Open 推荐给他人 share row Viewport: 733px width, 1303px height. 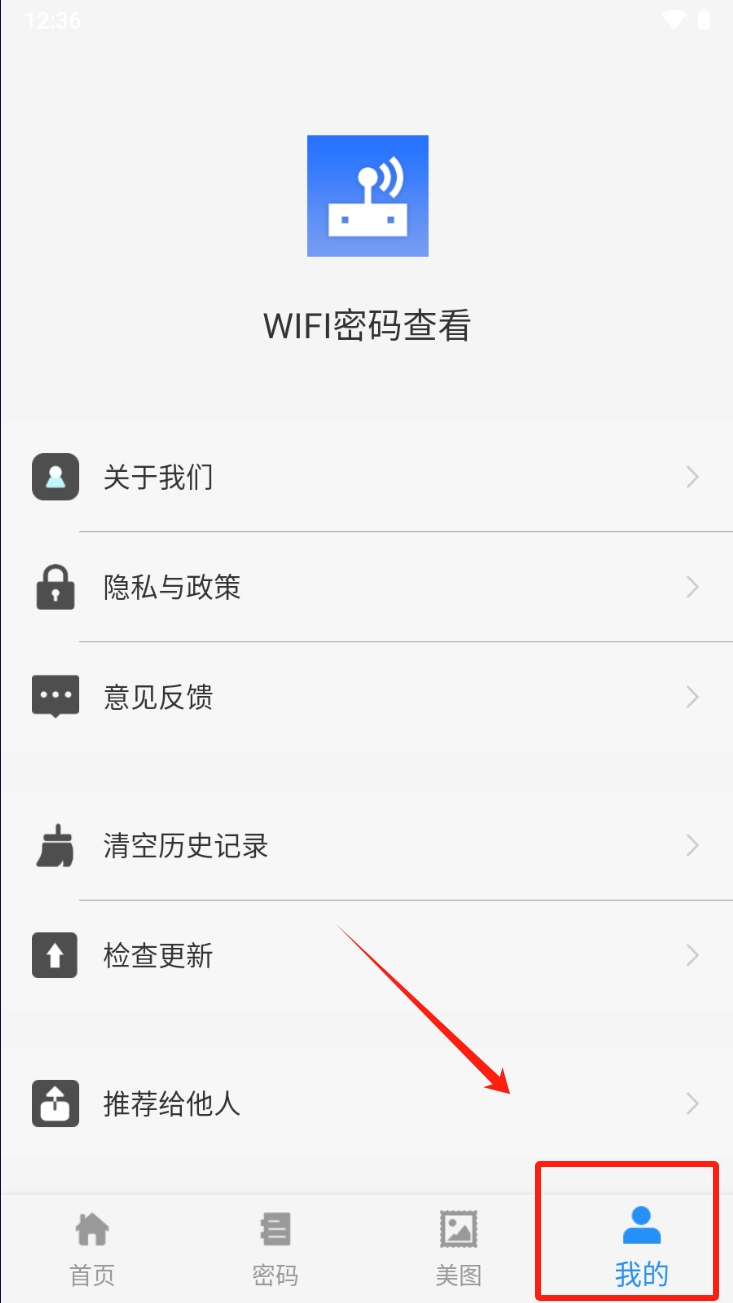click(366, 1104)
